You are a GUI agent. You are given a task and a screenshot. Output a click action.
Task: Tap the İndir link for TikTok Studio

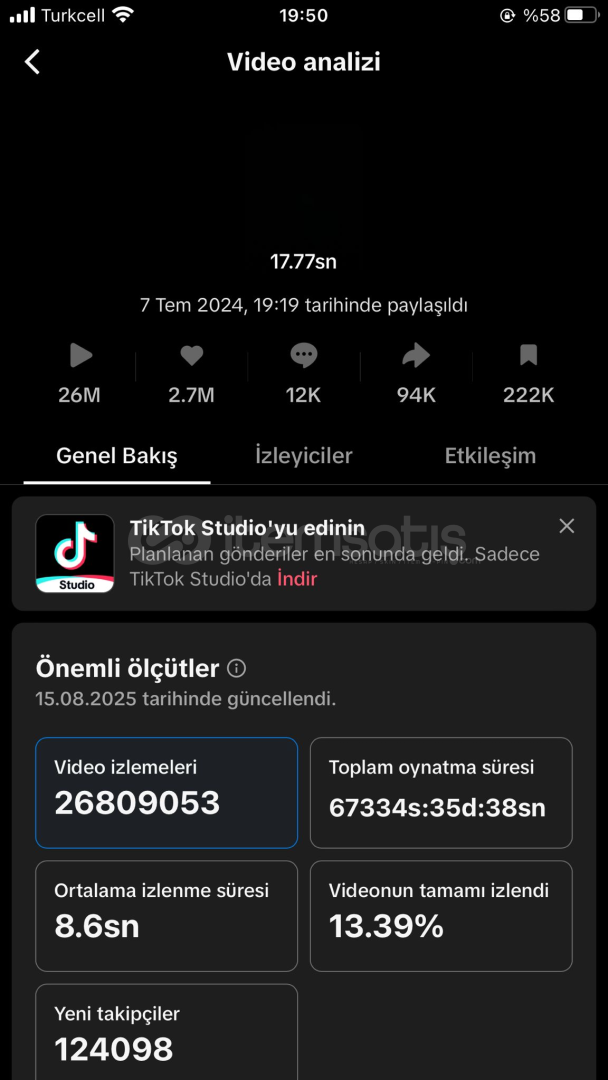(x=297, y=579)
